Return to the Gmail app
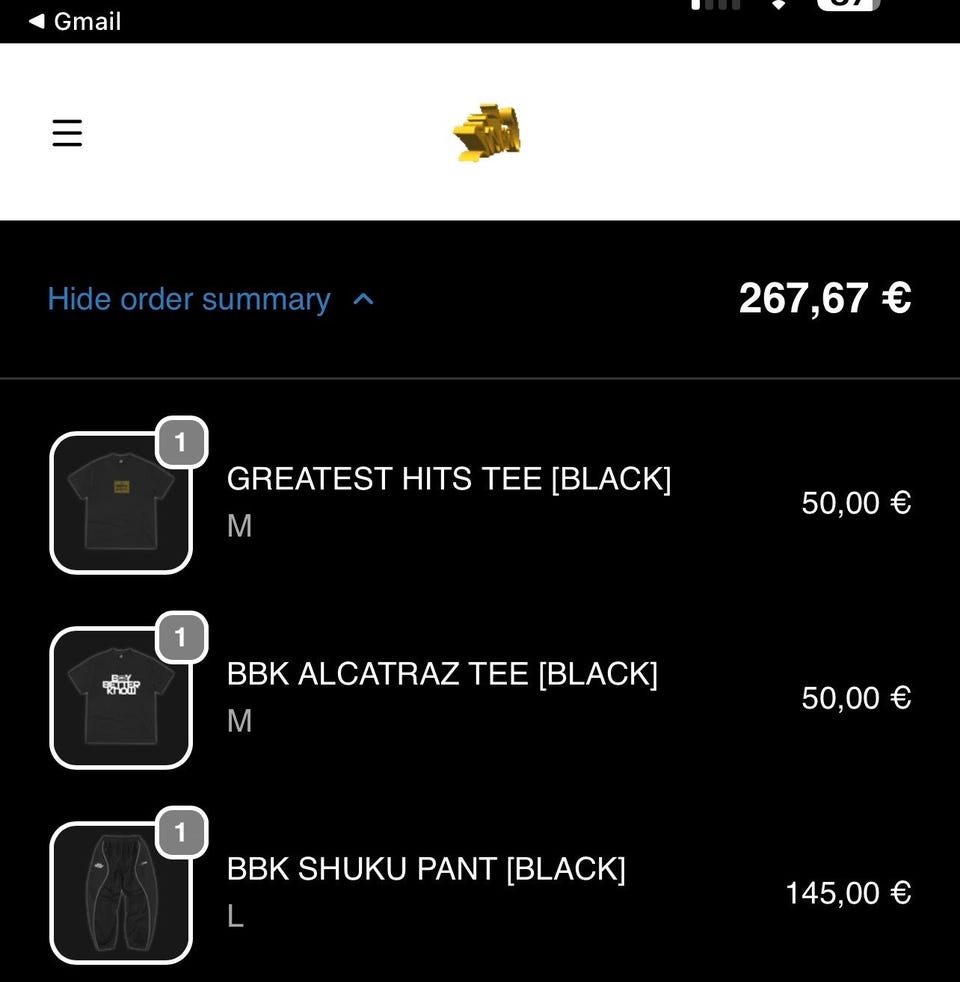The height and width of the screenshot is (982, 960). click(75, 21)
